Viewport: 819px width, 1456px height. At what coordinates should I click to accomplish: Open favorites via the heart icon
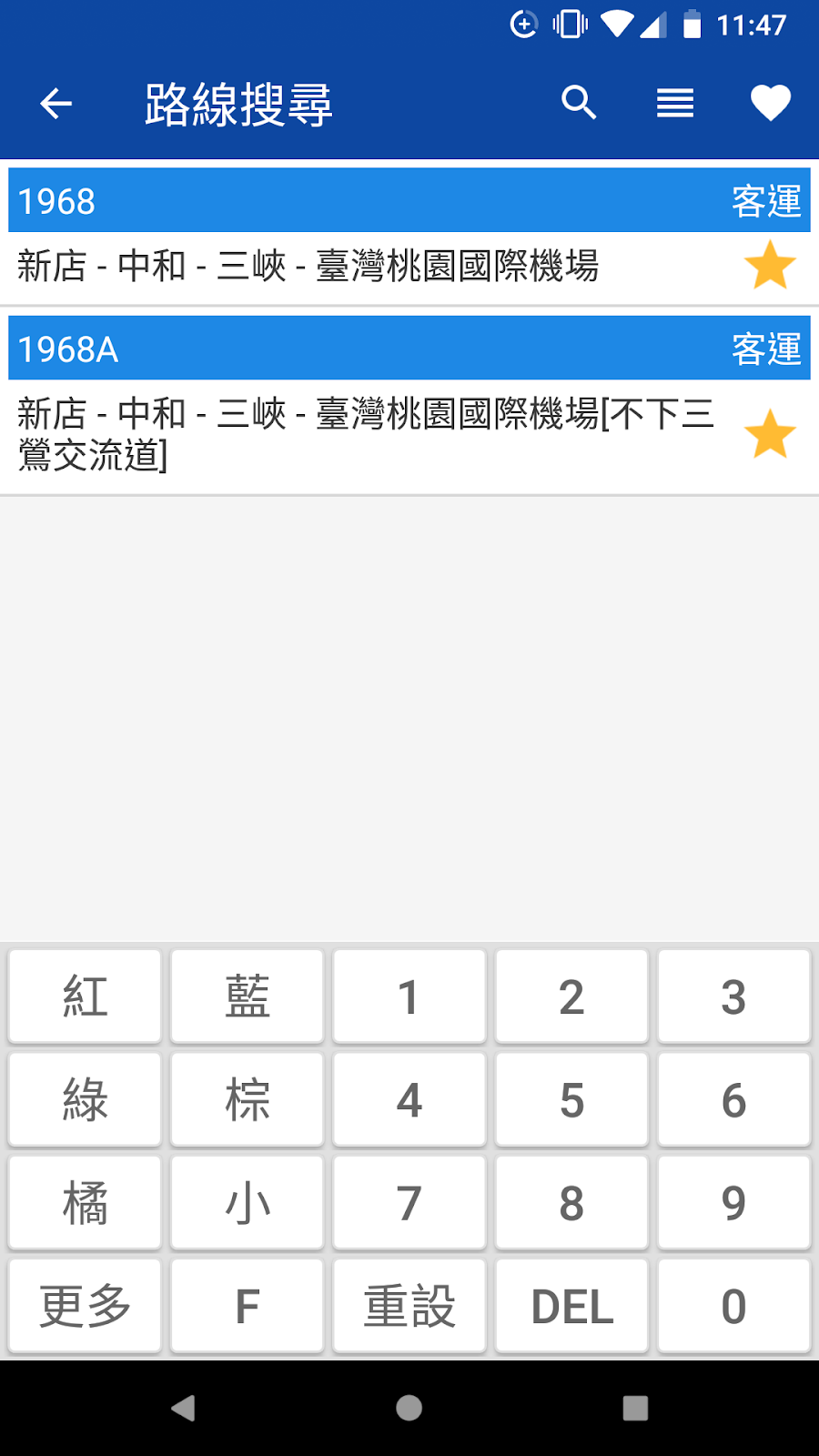coord(770,103)
